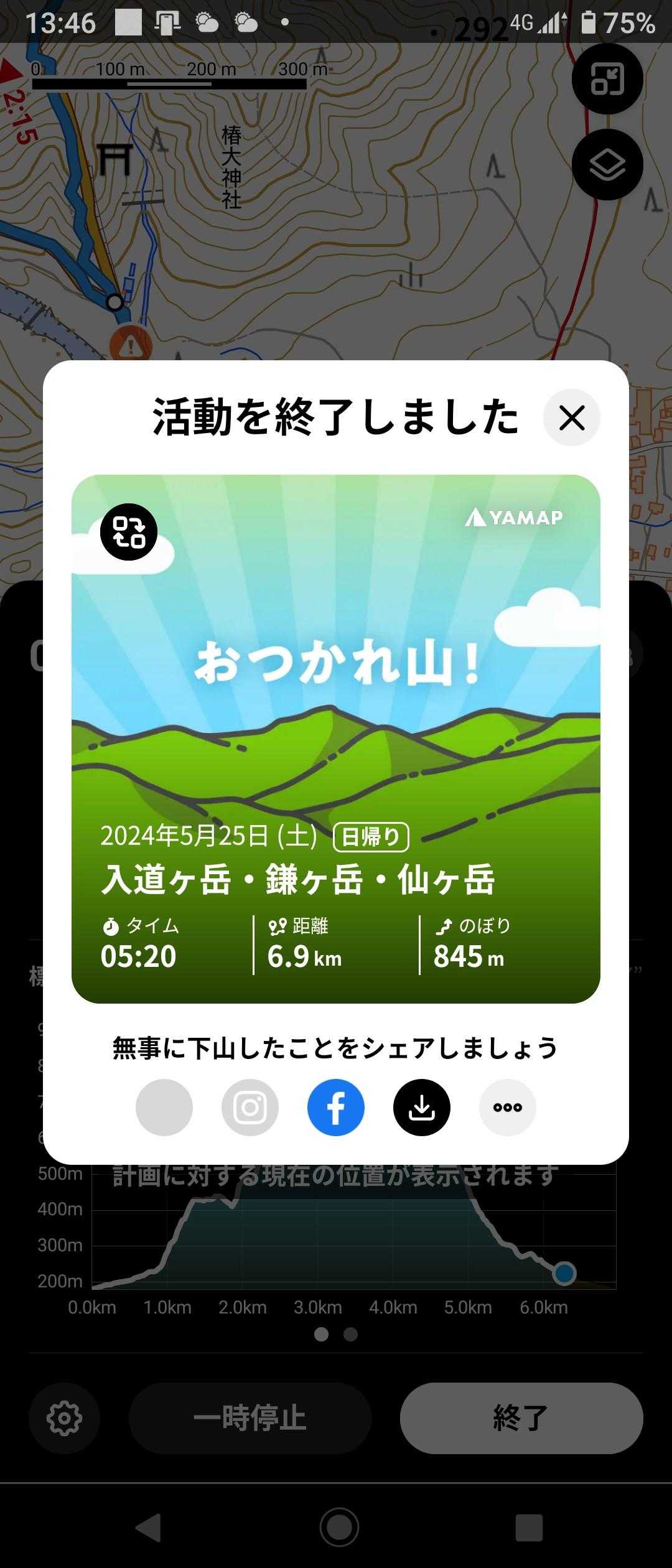Open more sharing options
This screenshot has height=1568, width=672.
507,1107
